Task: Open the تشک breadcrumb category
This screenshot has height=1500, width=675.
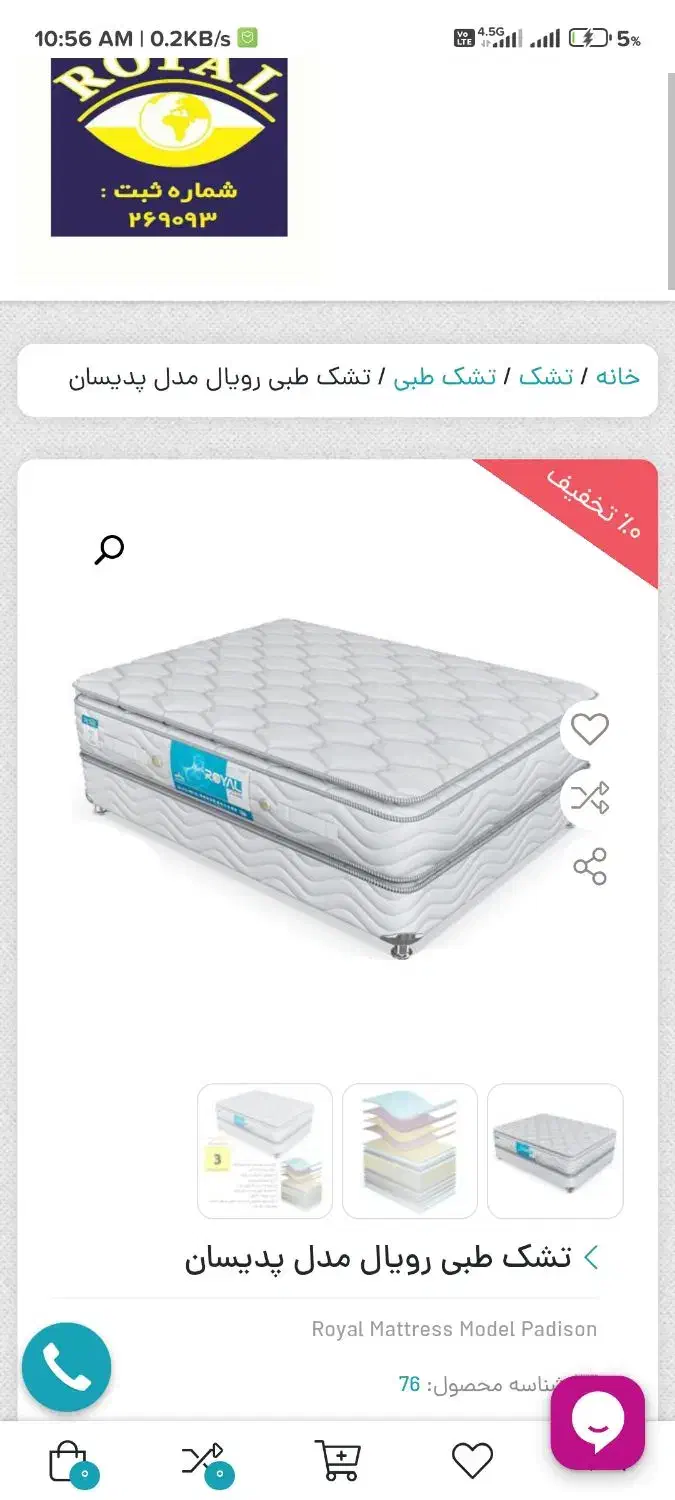Action: coord(546,377)
